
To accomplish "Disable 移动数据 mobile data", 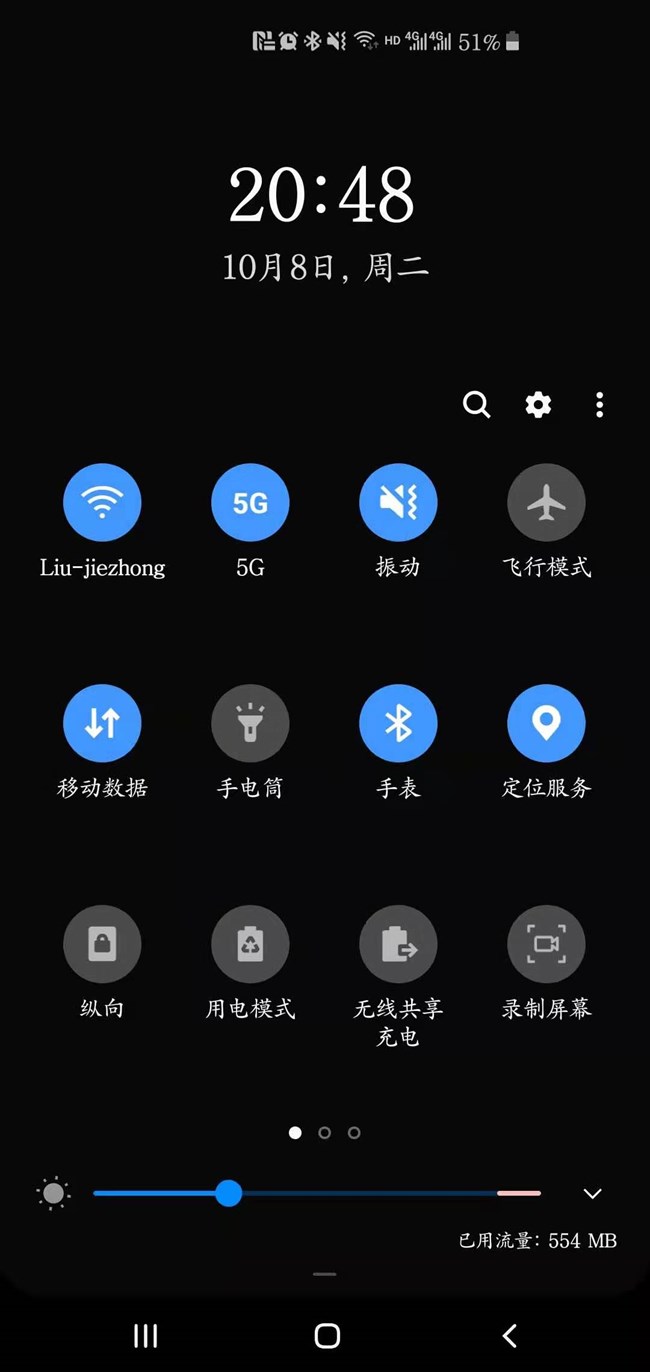I will pos(102,723).
